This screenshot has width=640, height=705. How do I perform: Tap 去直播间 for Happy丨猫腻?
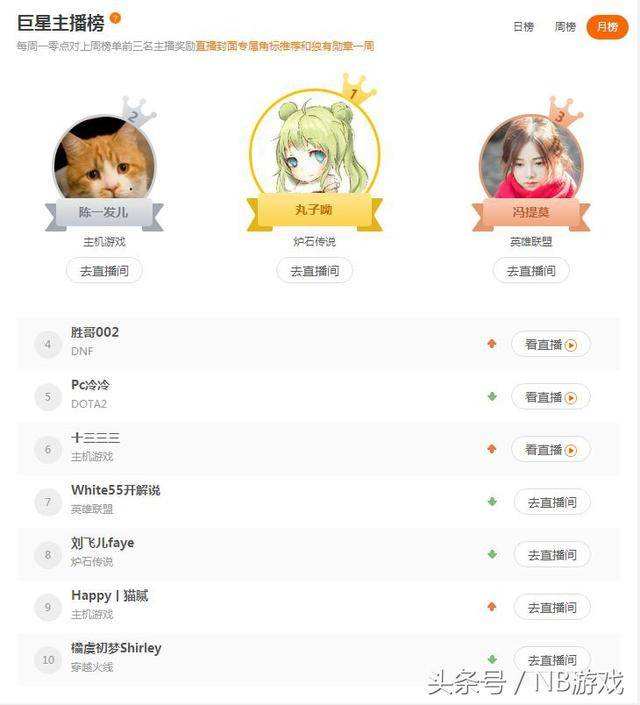click(x=552, y=607)
